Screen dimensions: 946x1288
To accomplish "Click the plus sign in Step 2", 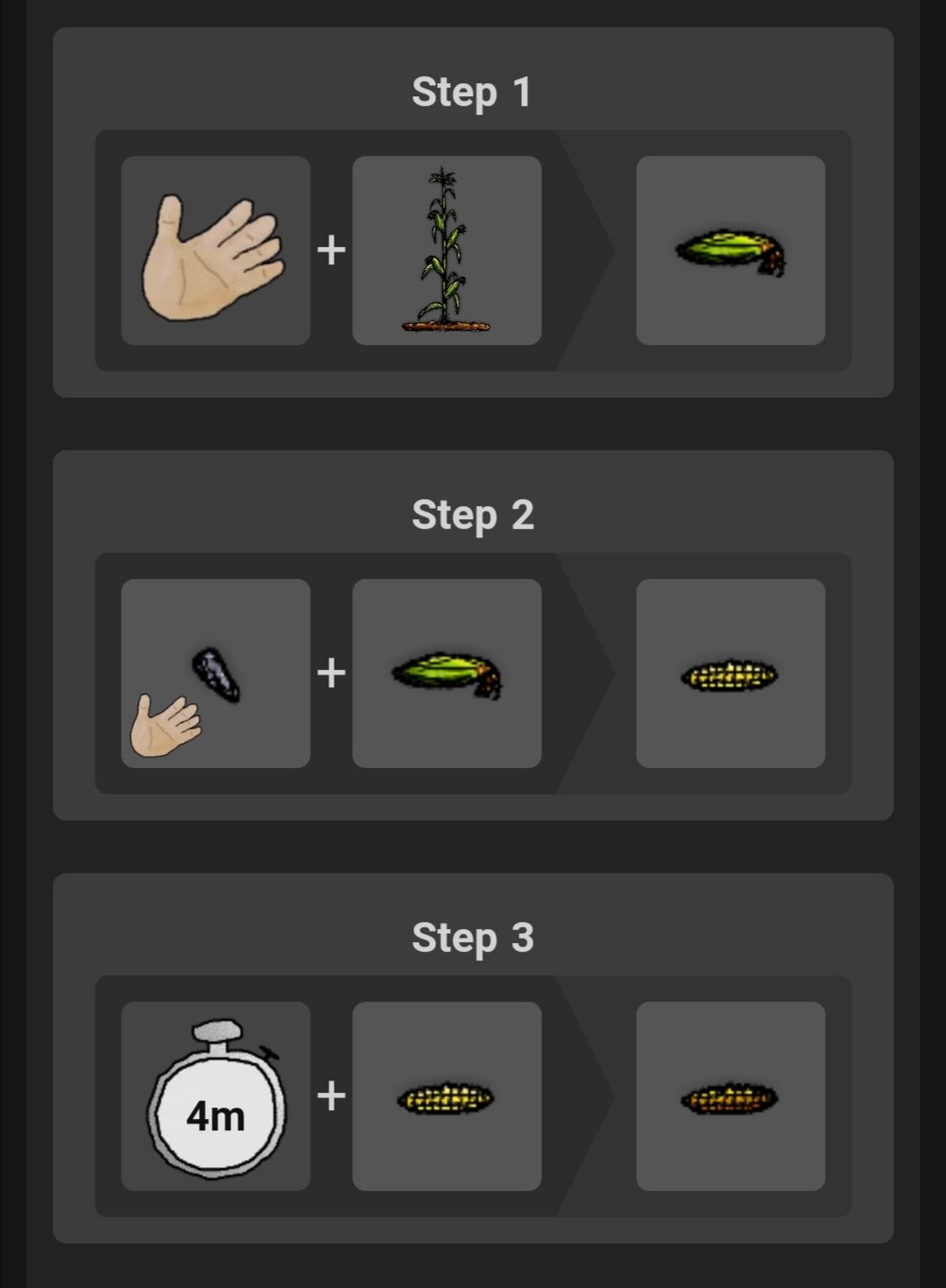I will pos(330,672).
